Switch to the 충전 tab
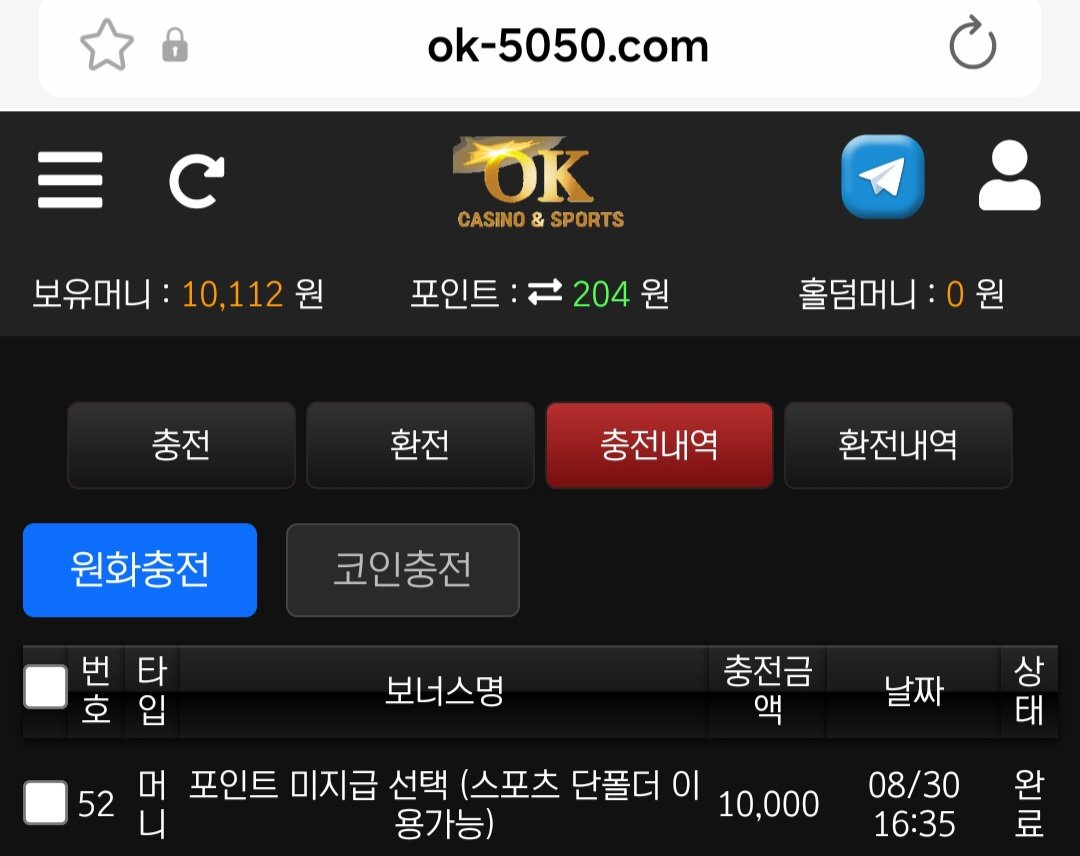This screenshot has height=856, width=1080. (x=181, y=445)
